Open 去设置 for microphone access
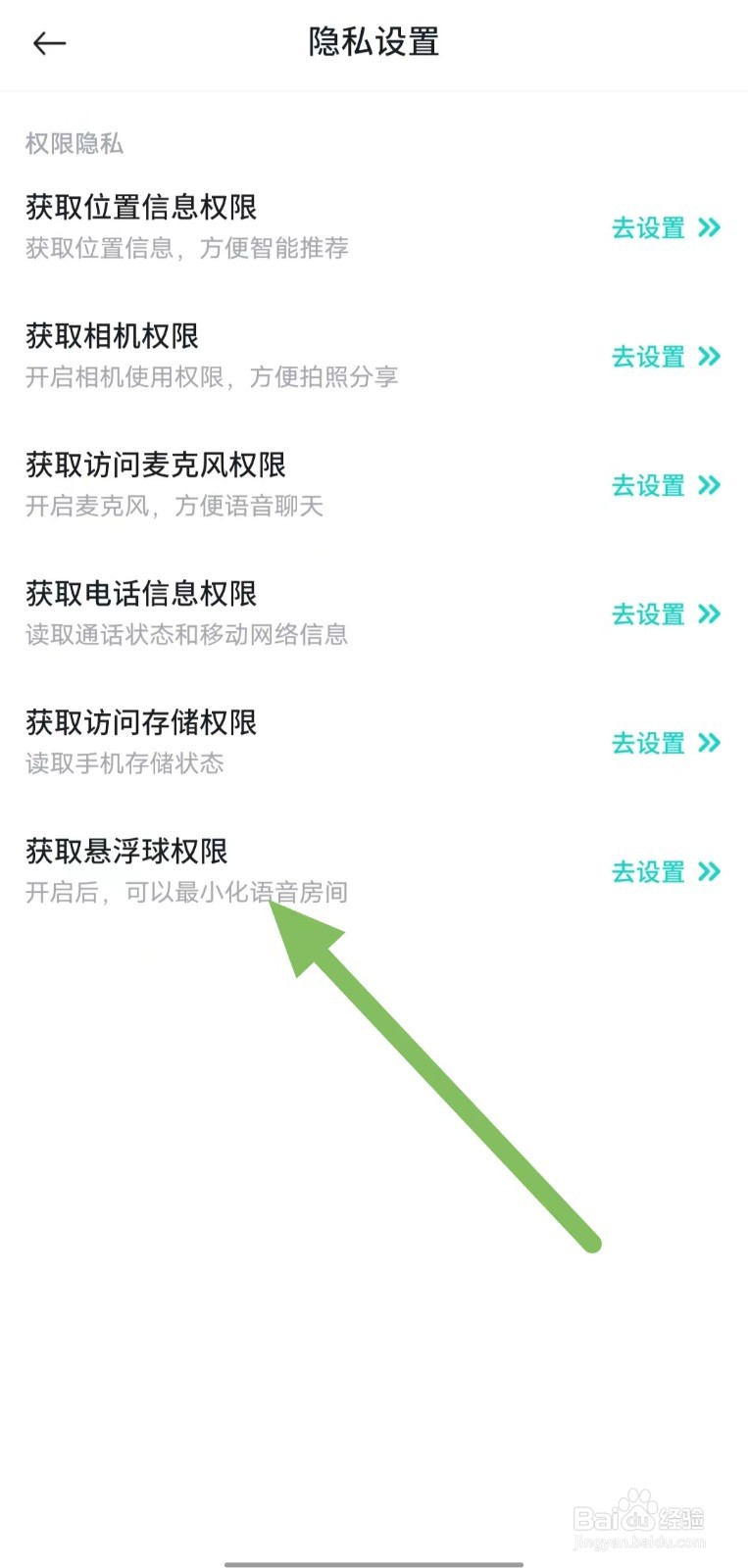The image size is (748, 1568). pyautogui.click(x=648, y=486)
